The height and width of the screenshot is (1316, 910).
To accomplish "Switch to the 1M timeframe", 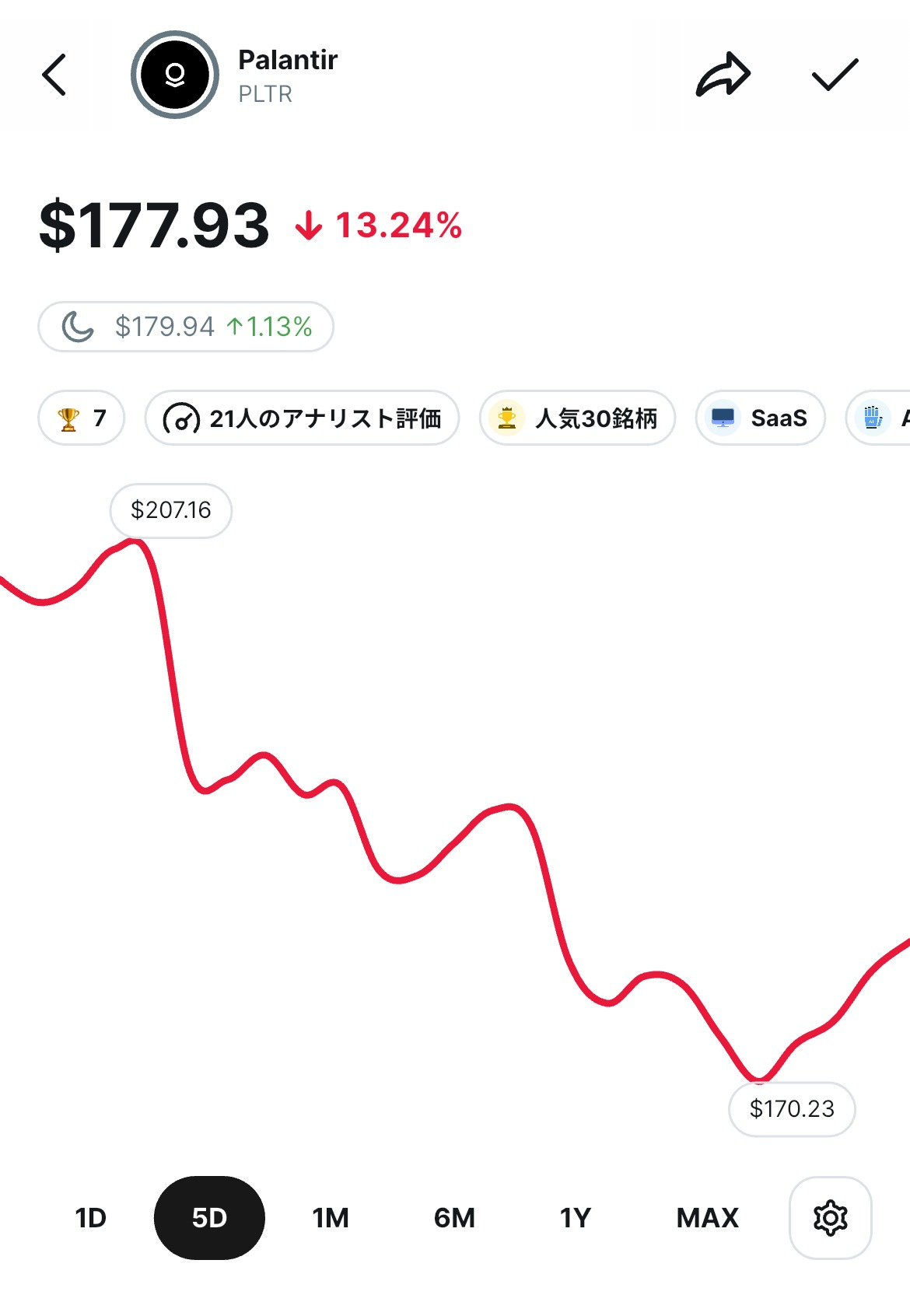I will 329,1218.
